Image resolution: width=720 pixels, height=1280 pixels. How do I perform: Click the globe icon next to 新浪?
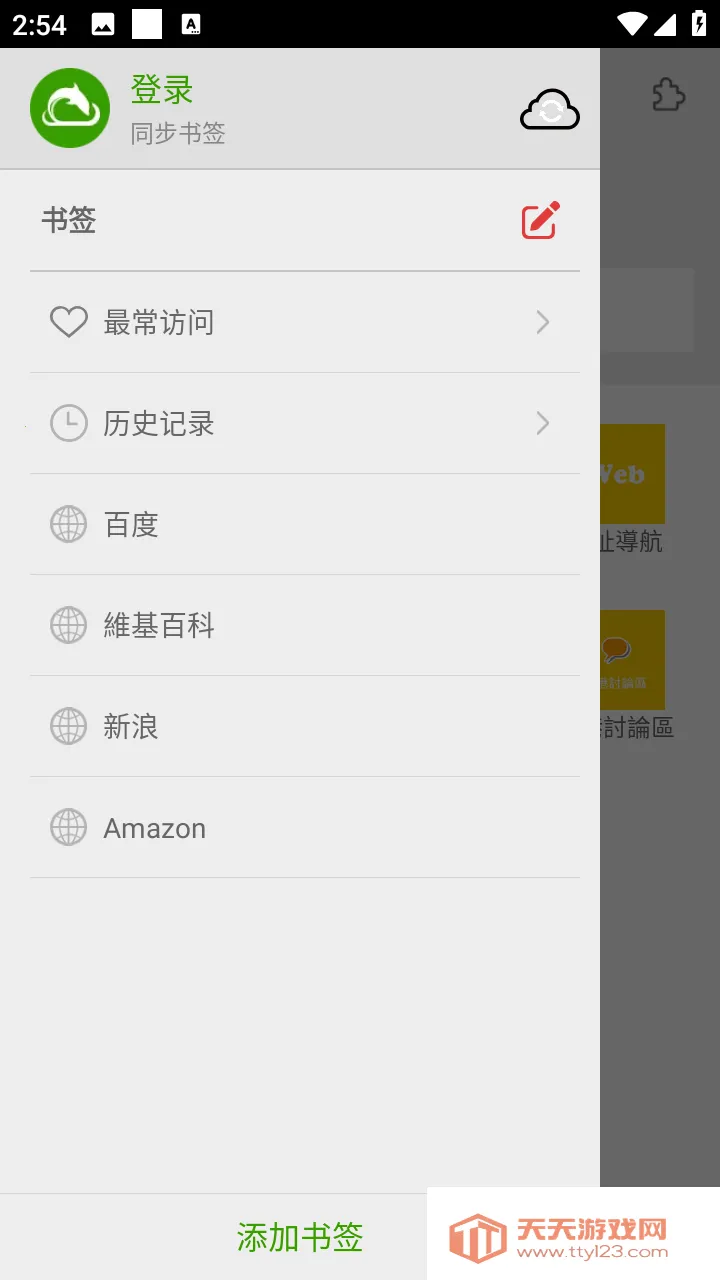68,726
